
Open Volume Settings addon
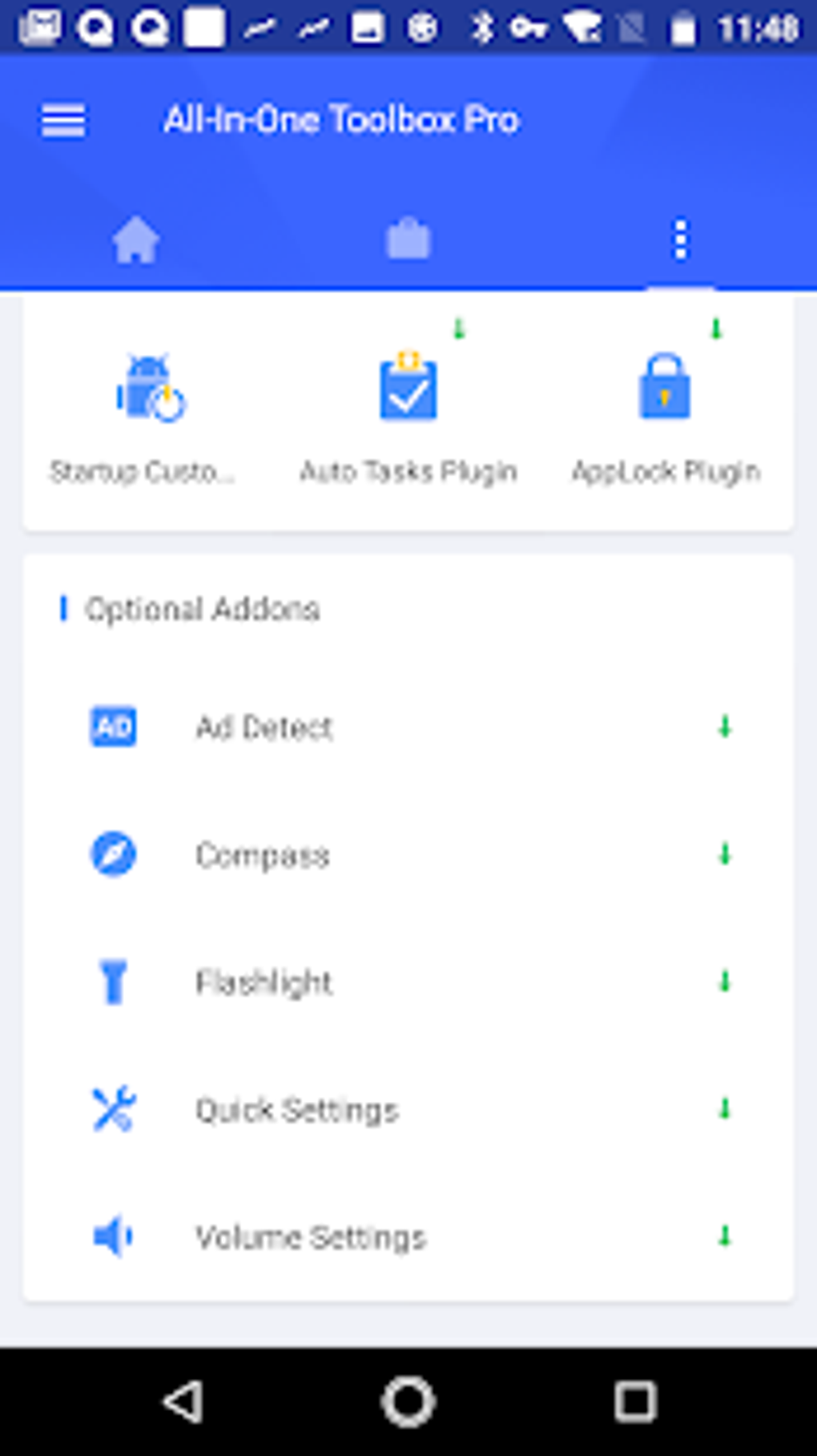coord(408,1237)
